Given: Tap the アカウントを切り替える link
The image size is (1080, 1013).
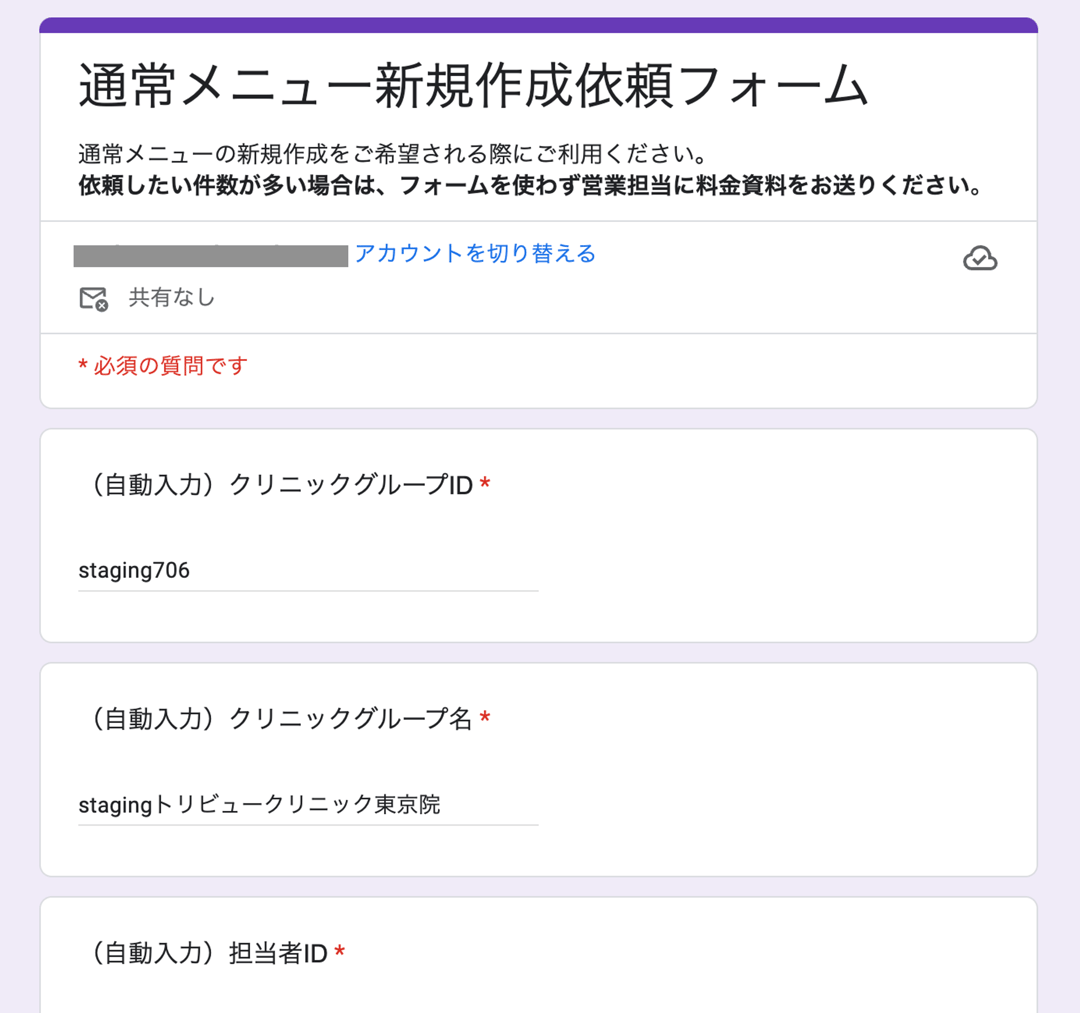Looking at the screenshot, I should tap(475, 254).
